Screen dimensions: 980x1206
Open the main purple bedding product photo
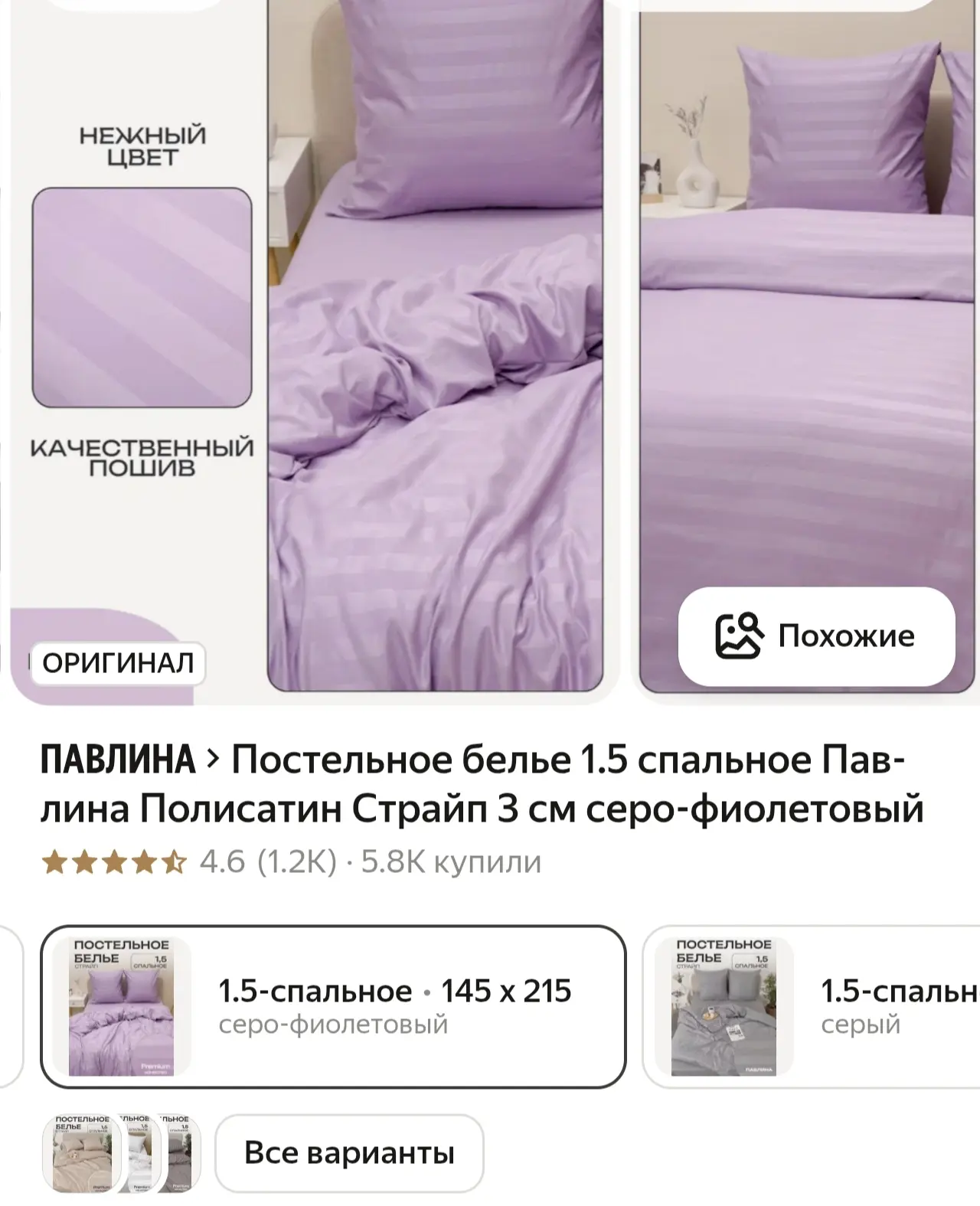coord(435,345)
